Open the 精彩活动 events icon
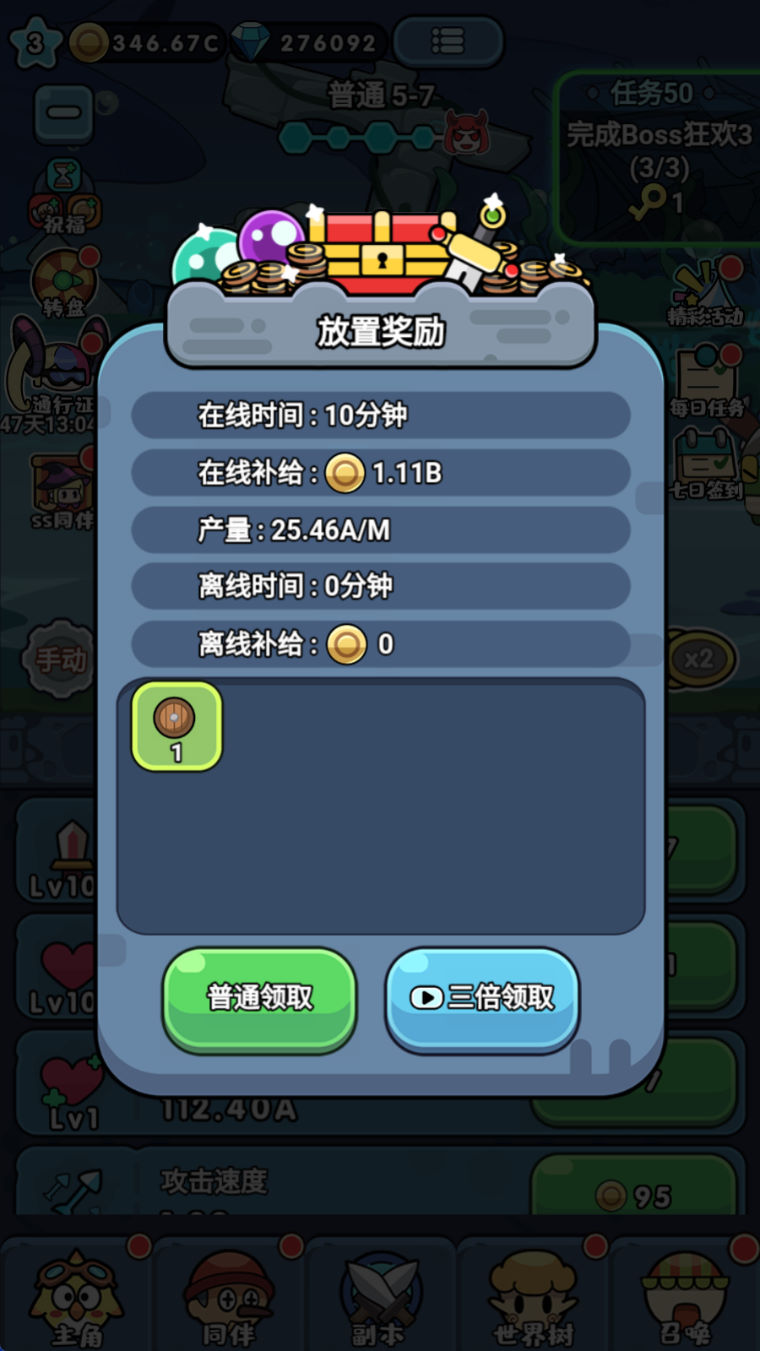Viewport: 760px width, 1351px height. pyautogui.click(x=706, y=292)
